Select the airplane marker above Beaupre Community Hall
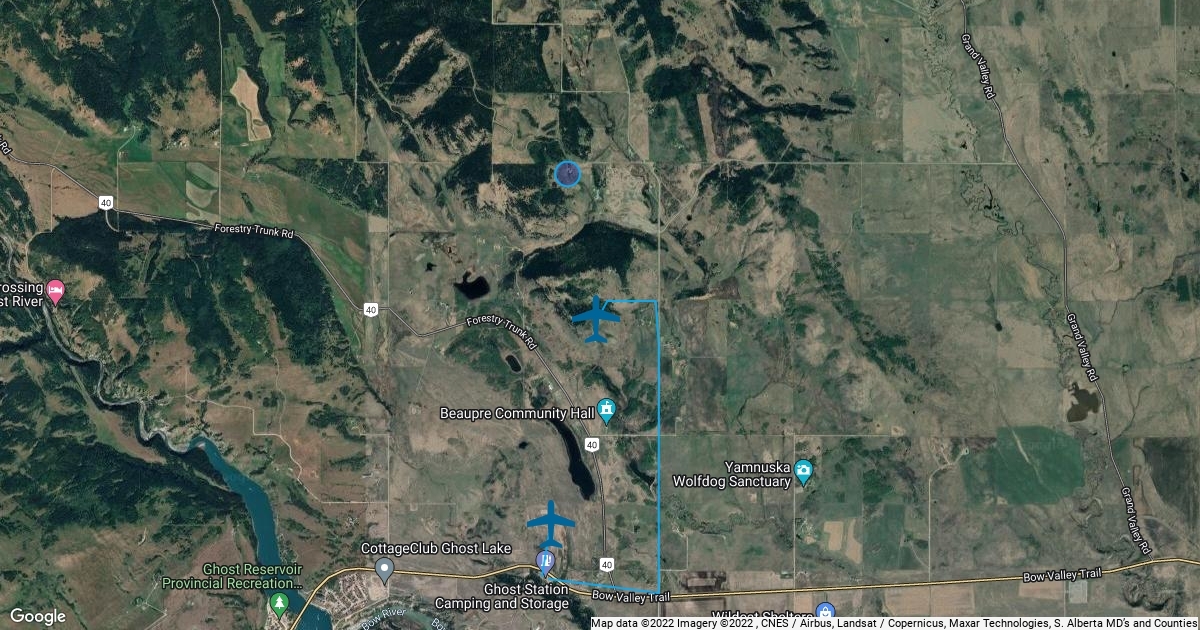Screen dimensions: 1200x630 coord(596,320)
